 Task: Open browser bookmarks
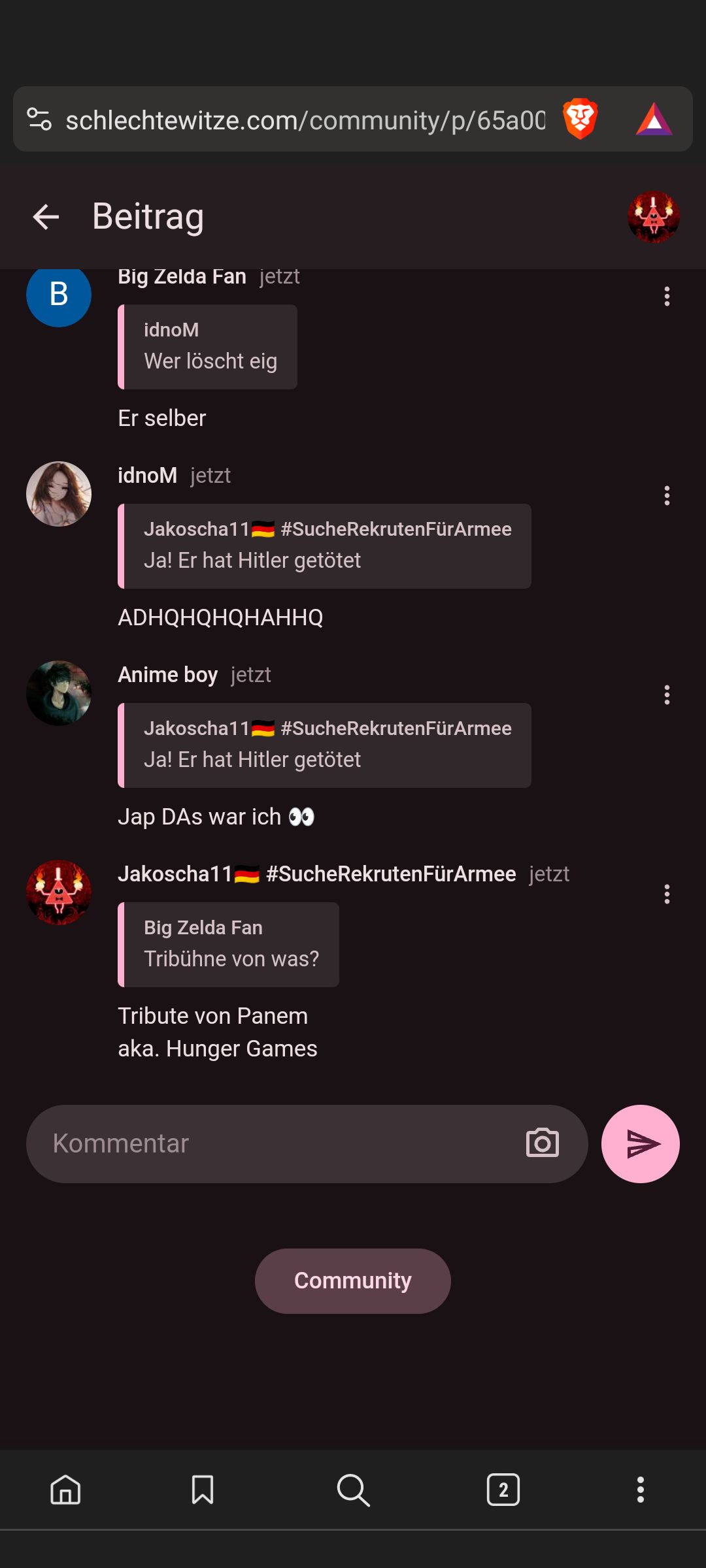[x=203, y=1490]
